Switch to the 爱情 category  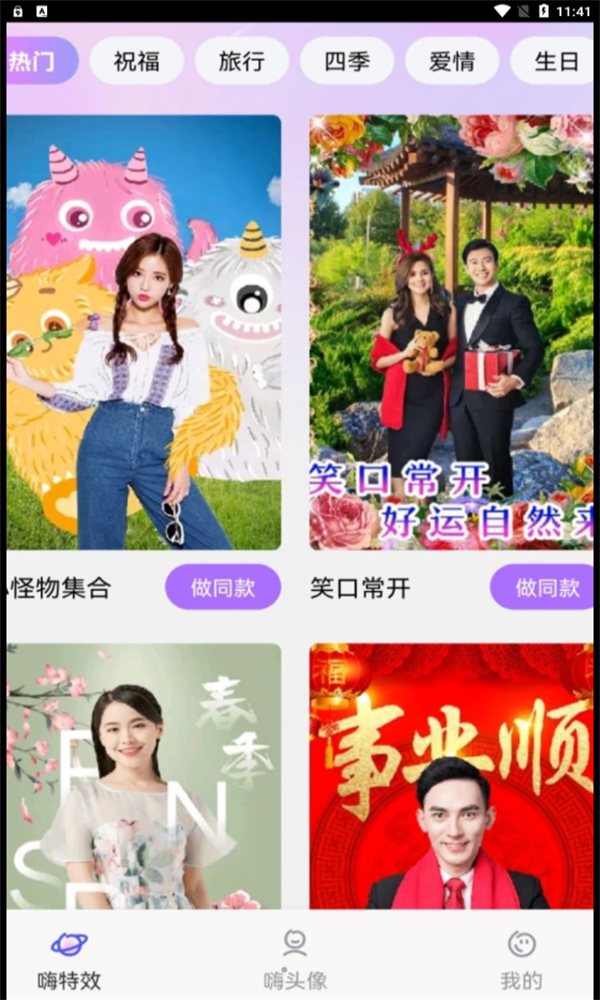(x=452, y=61)
